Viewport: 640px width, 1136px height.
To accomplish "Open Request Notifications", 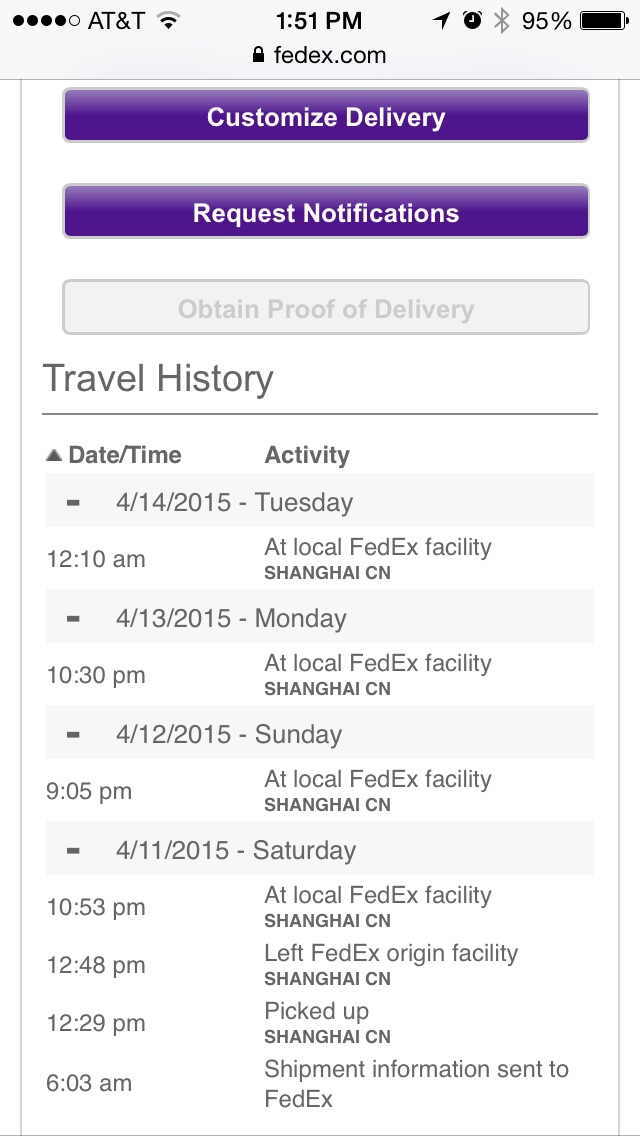I will pyautogui.click(x=325, y=213).
